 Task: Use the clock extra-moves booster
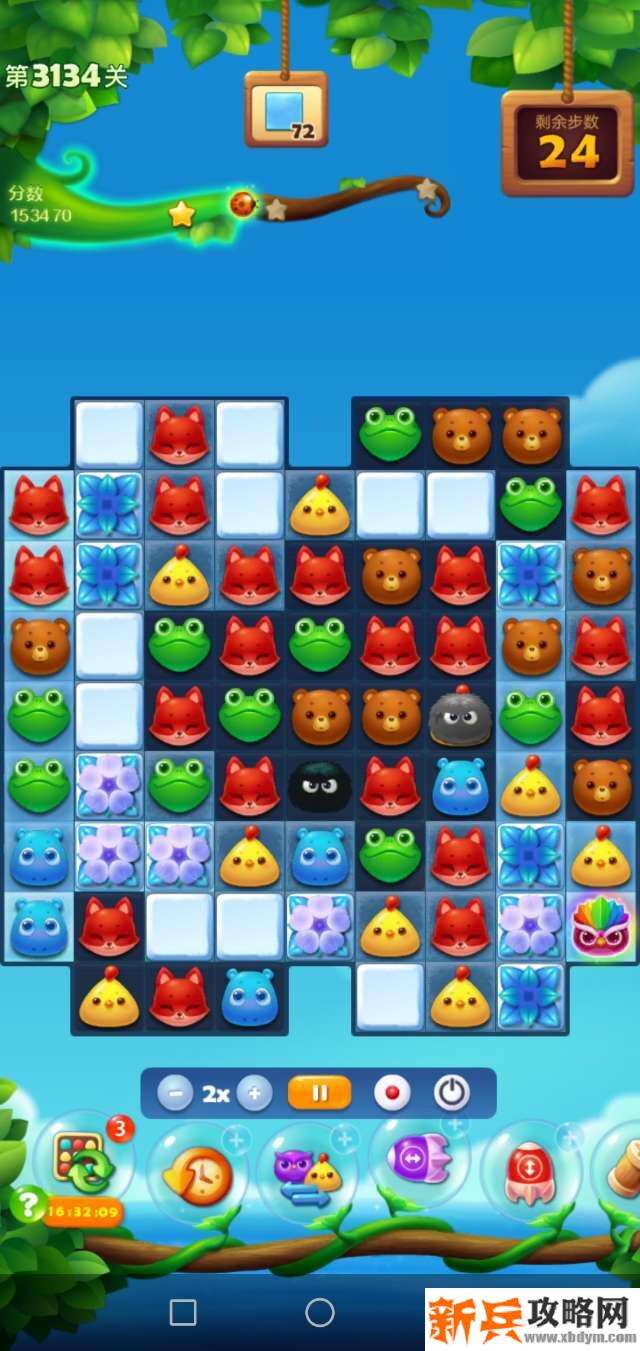pos(196,1173)
